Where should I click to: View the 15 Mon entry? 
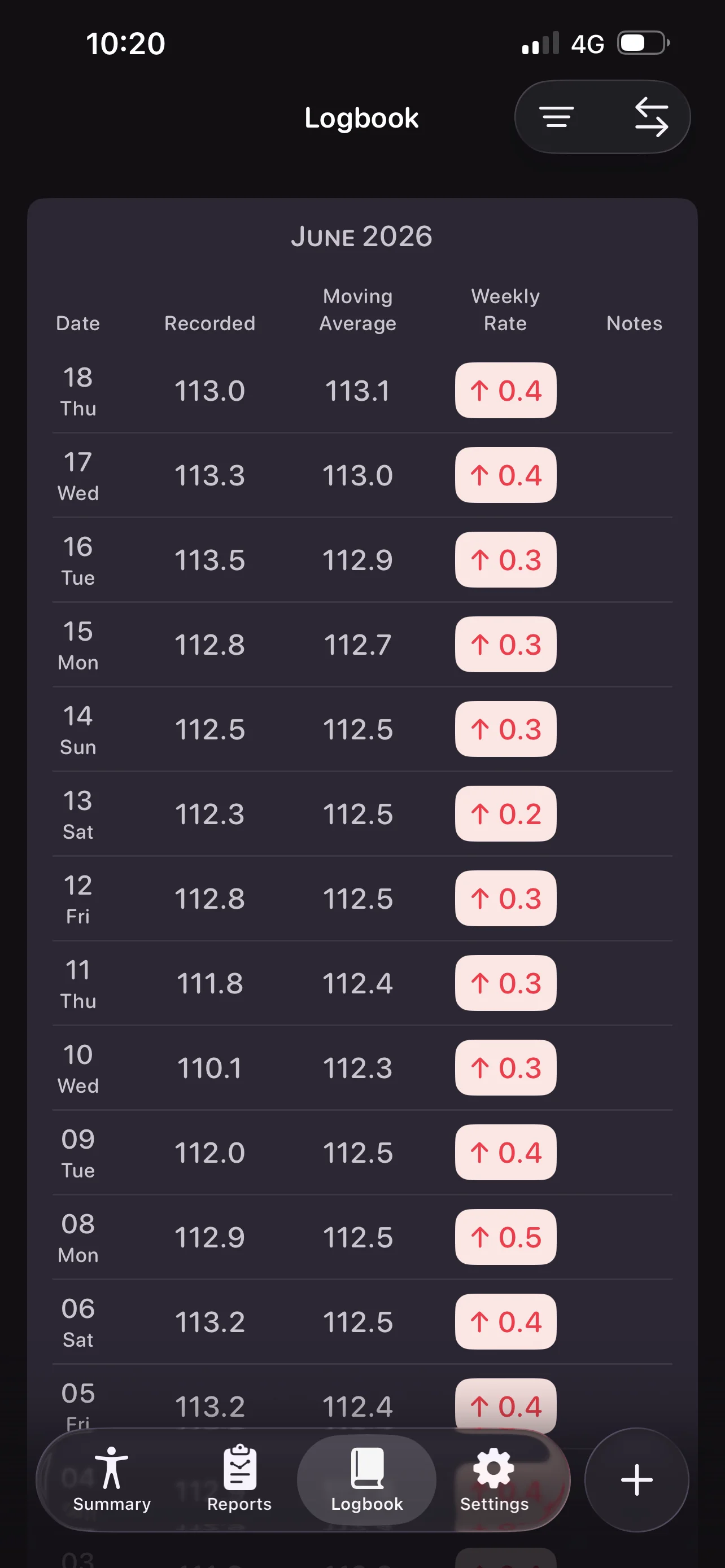coord(362,645)
